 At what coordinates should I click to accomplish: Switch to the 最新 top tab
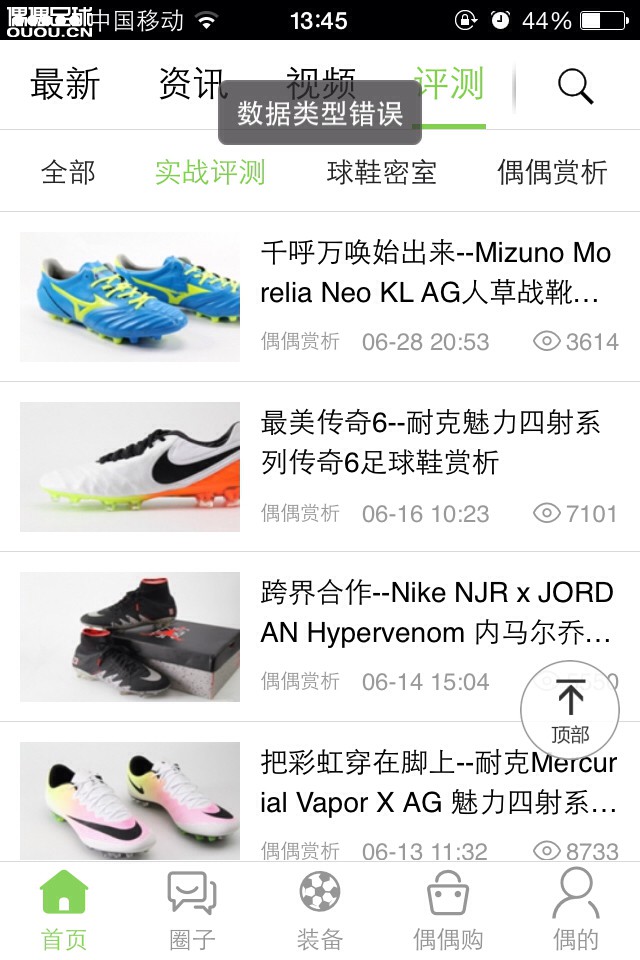[x=65, y=86]
